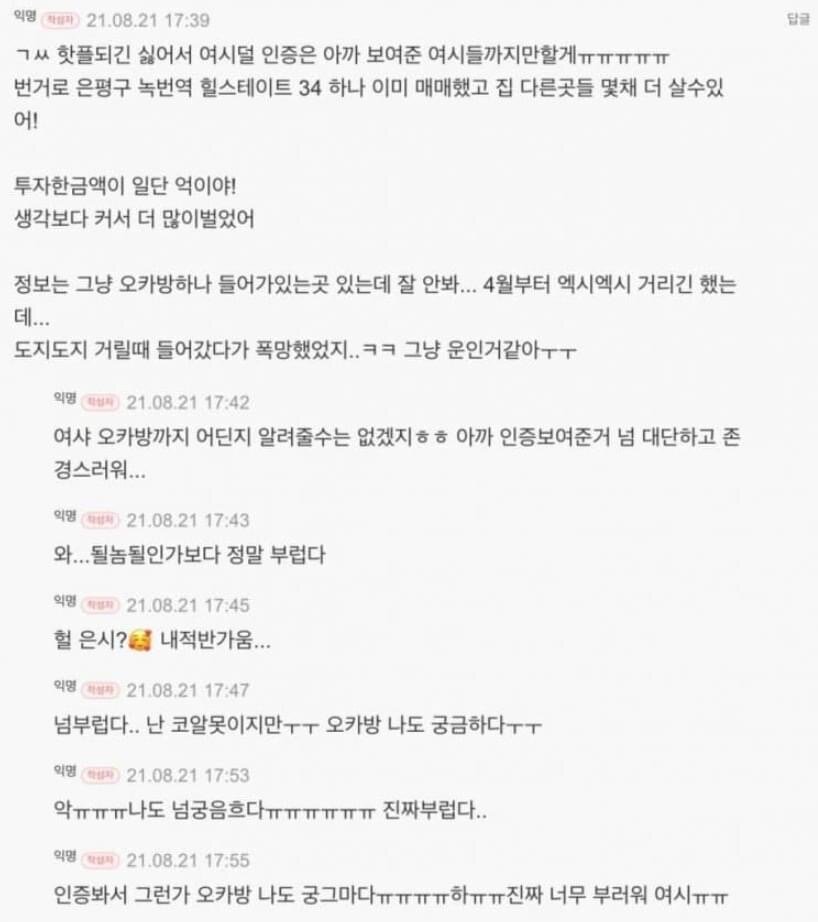
Task: Tap 답글 to reply to the top comment
Action: (798, 19)
